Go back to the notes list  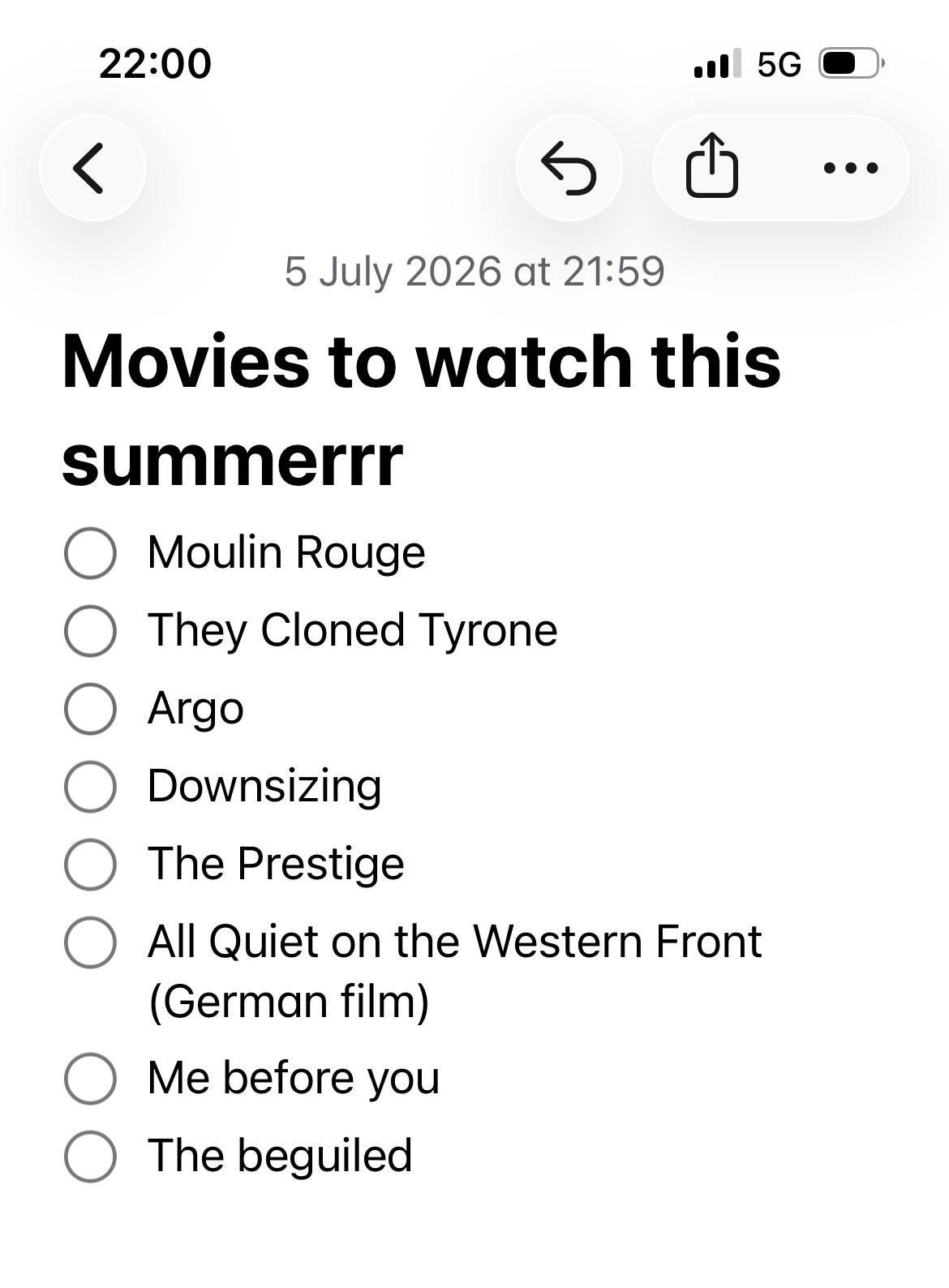click(x=92, y=168)
